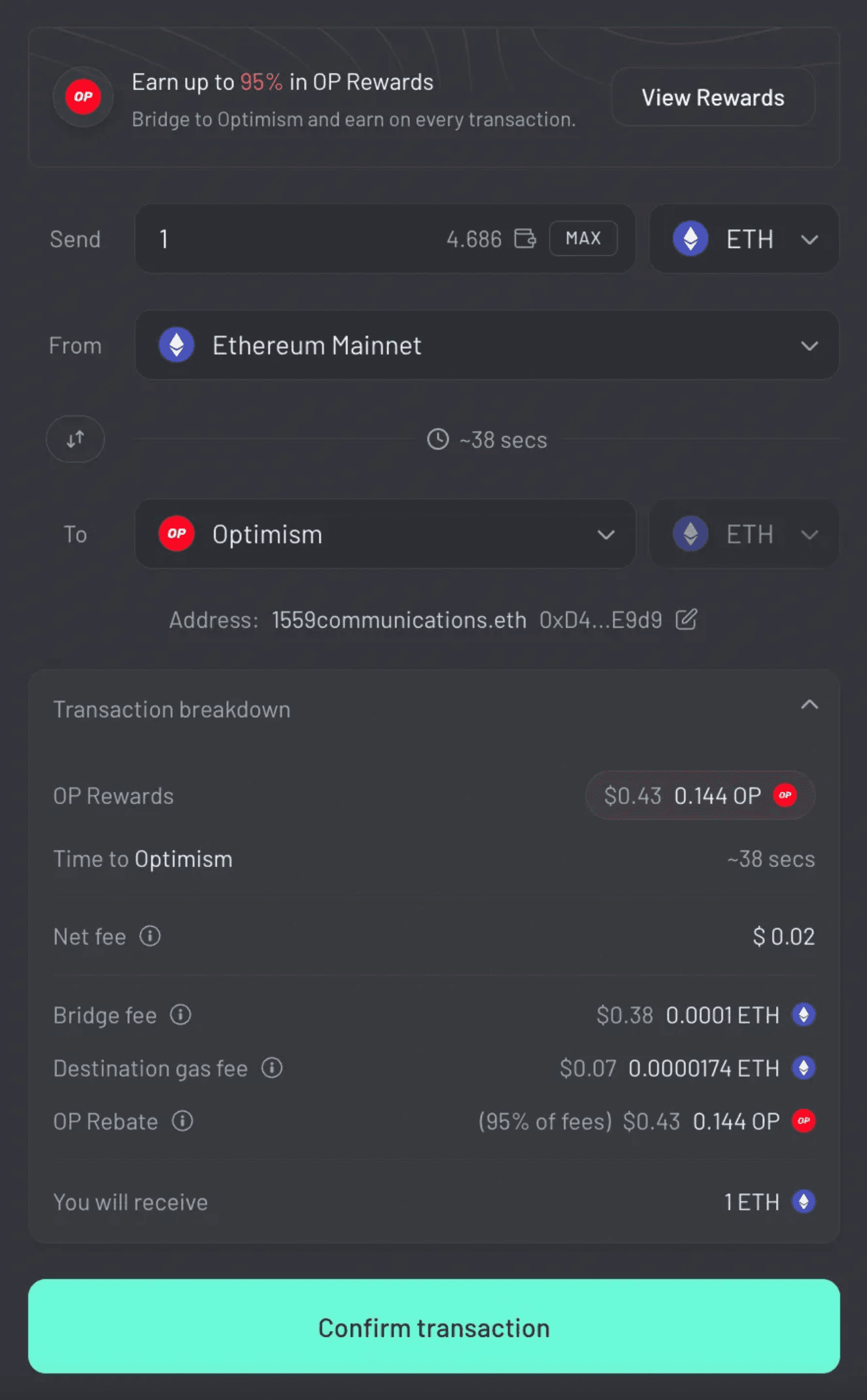The height and width of the screenshot is (1400, 867).
Task: Select the swap direction arrows icon
Action: tap(75, 439)
